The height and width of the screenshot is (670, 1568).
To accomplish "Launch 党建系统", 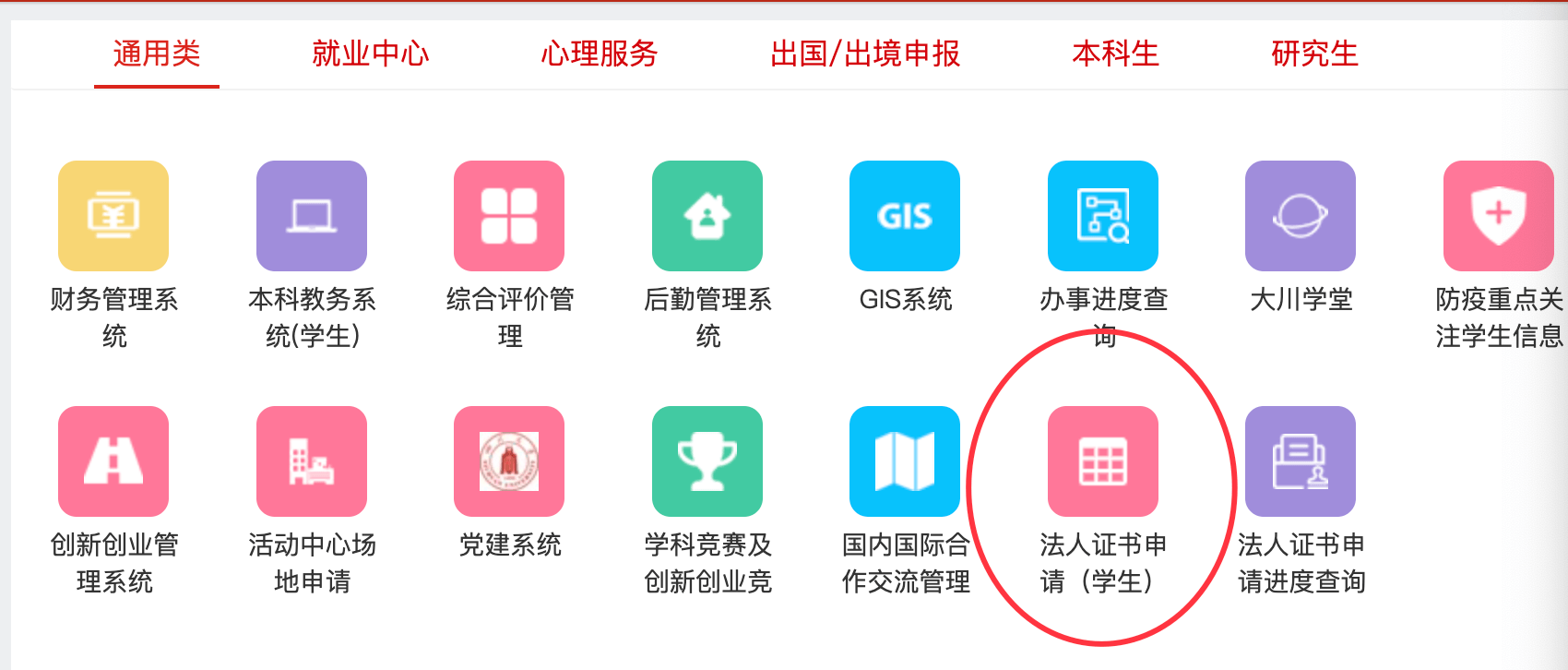I will pyautogui.click(x=509, y=461).
